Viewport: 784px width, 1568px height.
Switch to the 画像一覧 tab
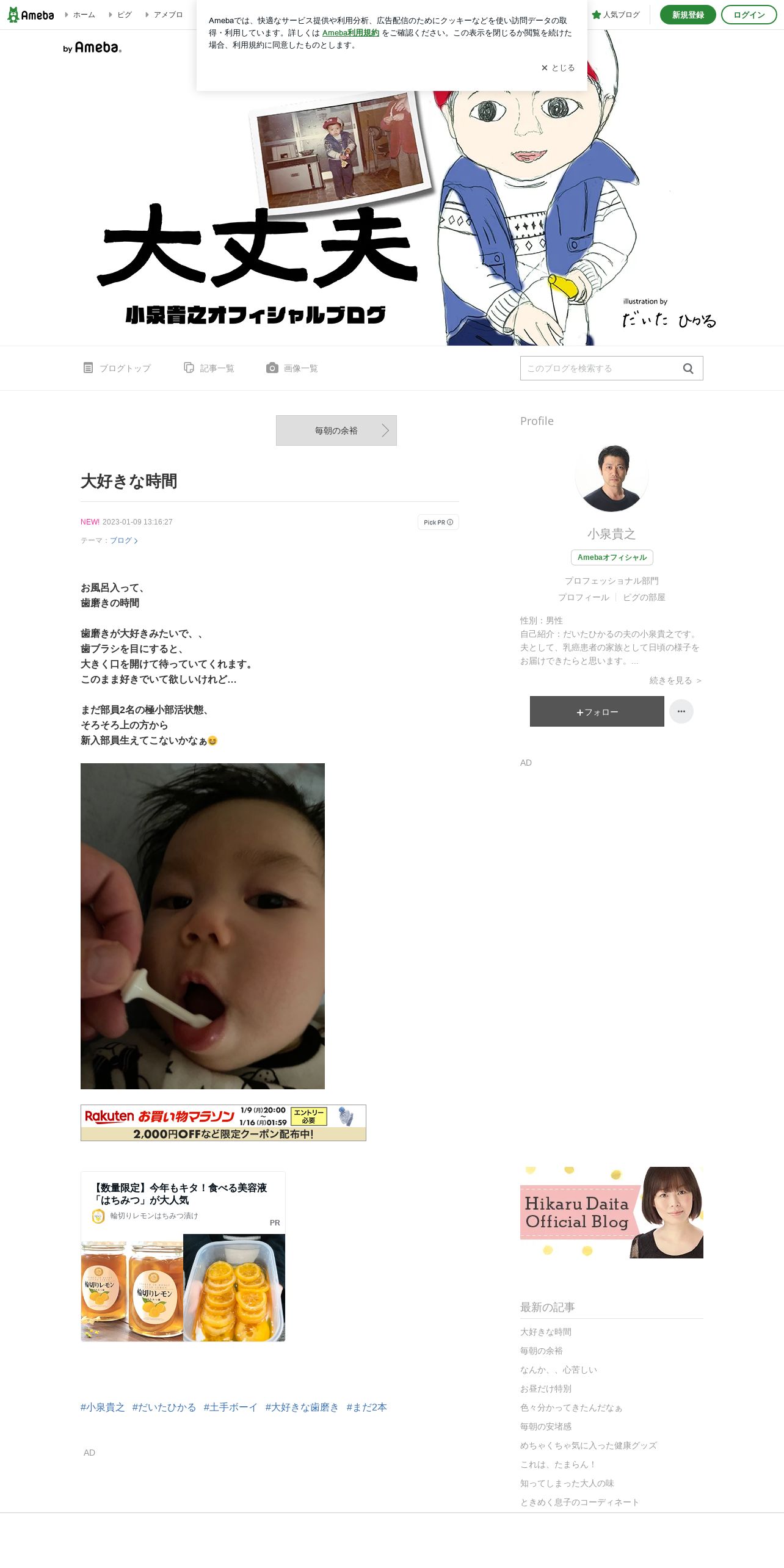[x=292, y=368]
